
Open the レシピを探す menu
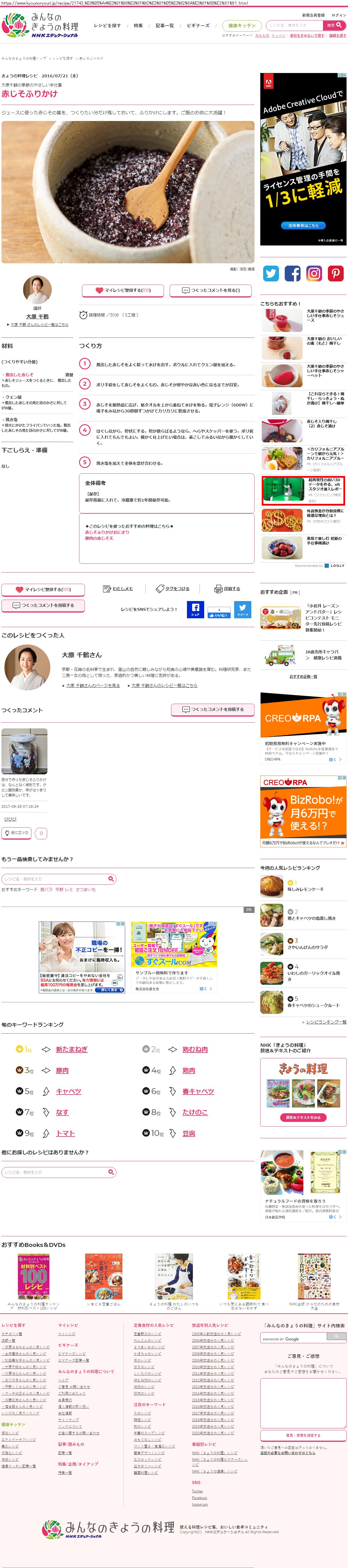[107, 26]
